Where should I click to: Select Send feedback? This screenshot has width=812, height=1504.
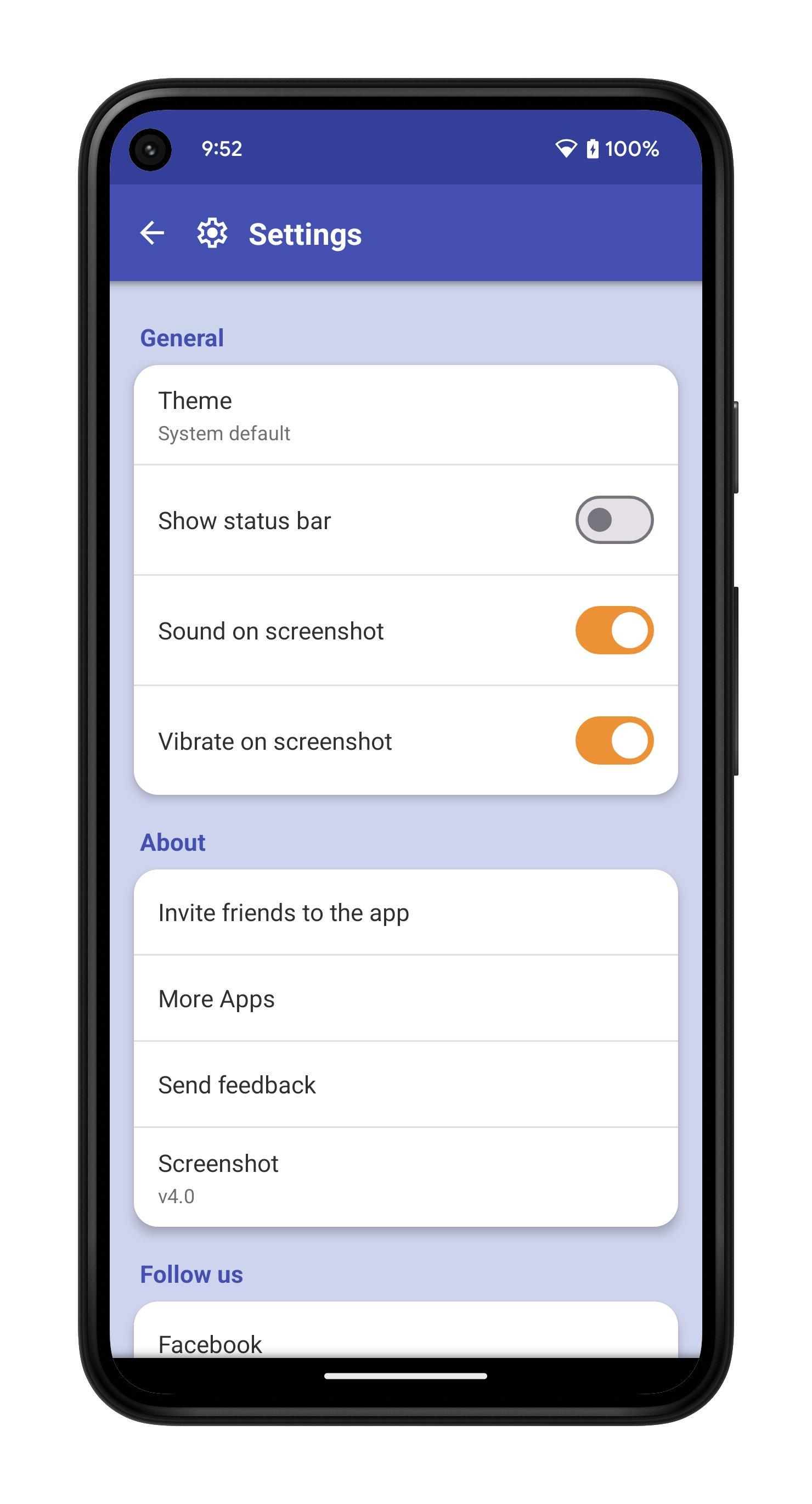405,1085
